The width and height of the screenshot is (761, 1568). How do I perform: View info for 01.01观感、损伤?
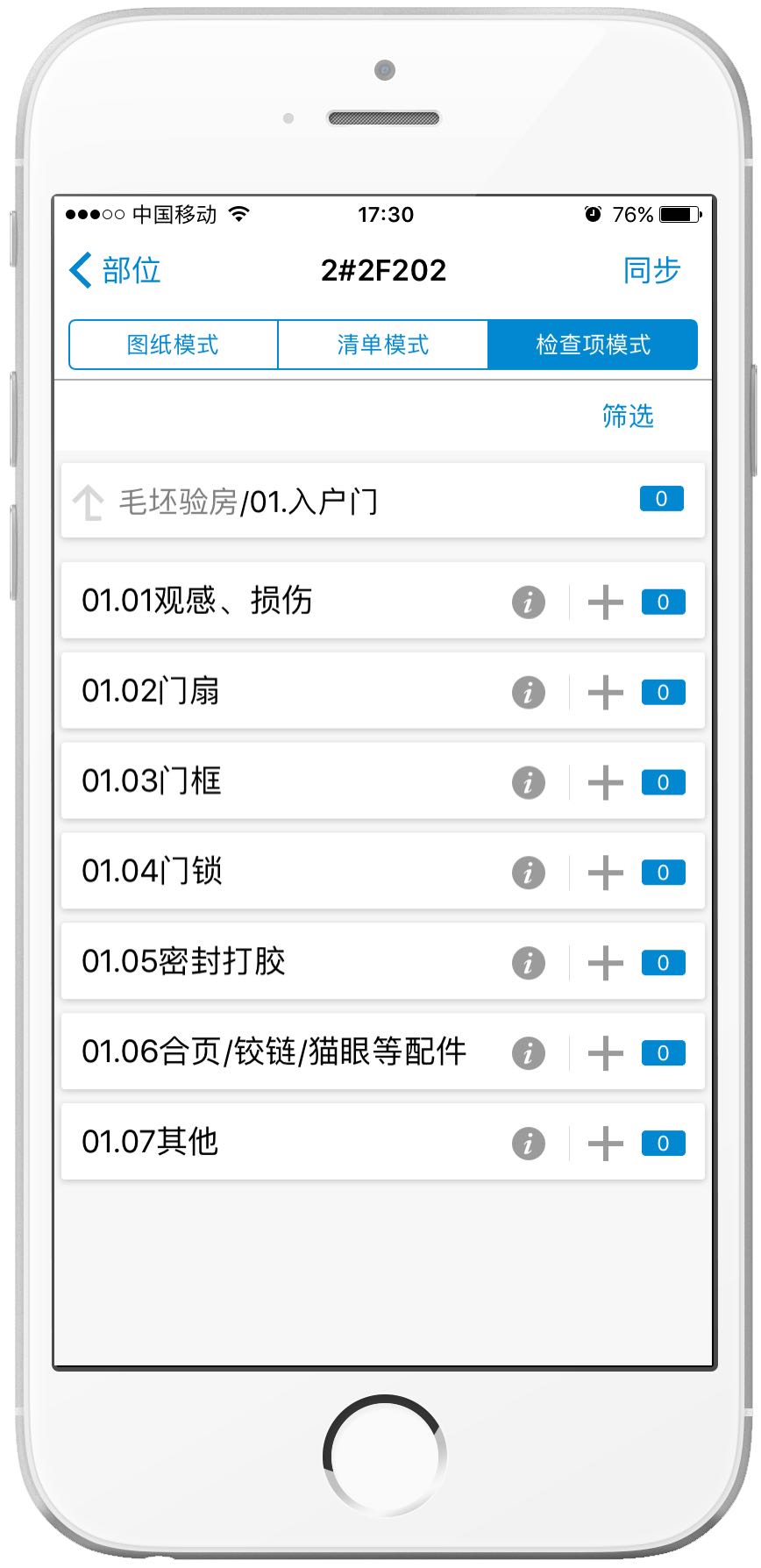(529, 602)
